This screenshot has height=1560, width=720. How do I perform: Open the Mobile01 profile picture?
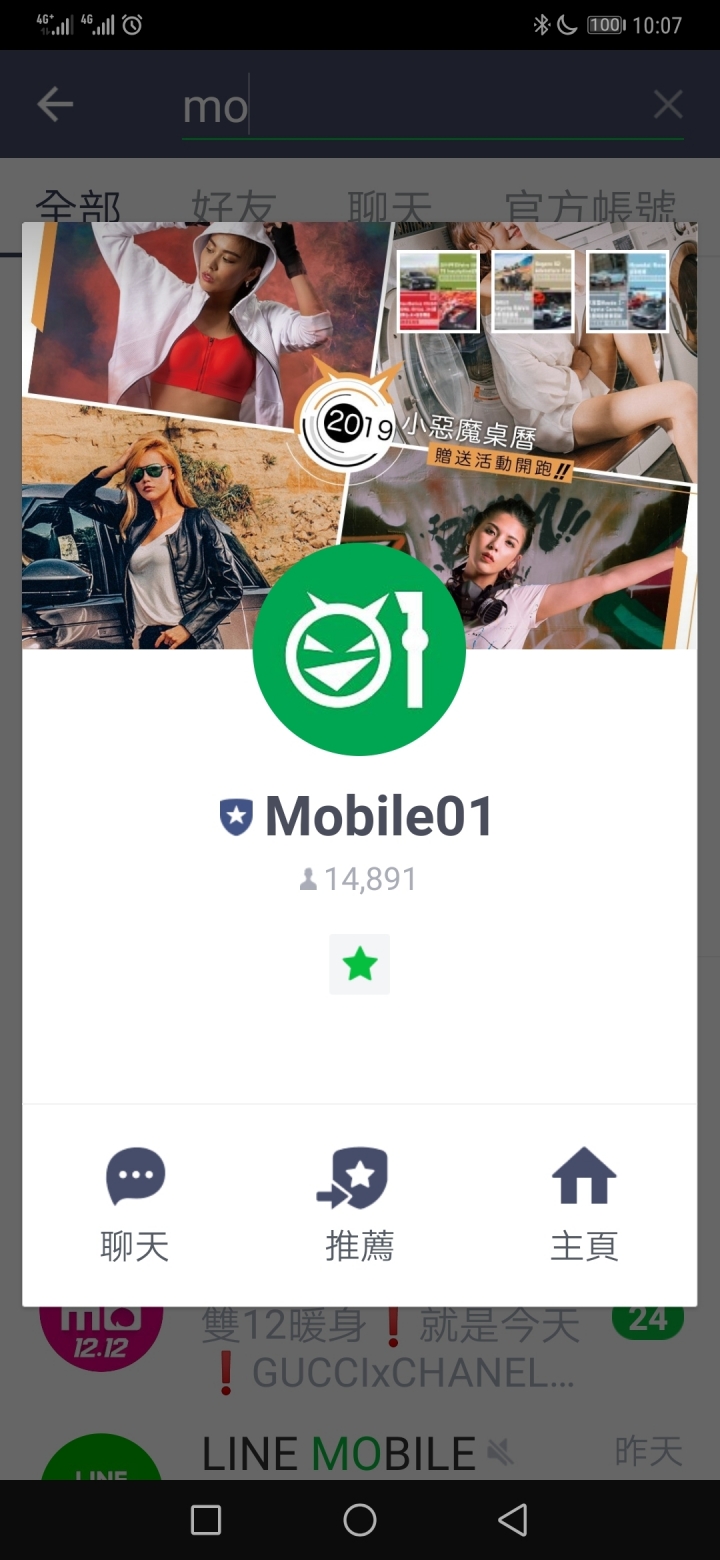pyautogui.click(x=359, y=649)
